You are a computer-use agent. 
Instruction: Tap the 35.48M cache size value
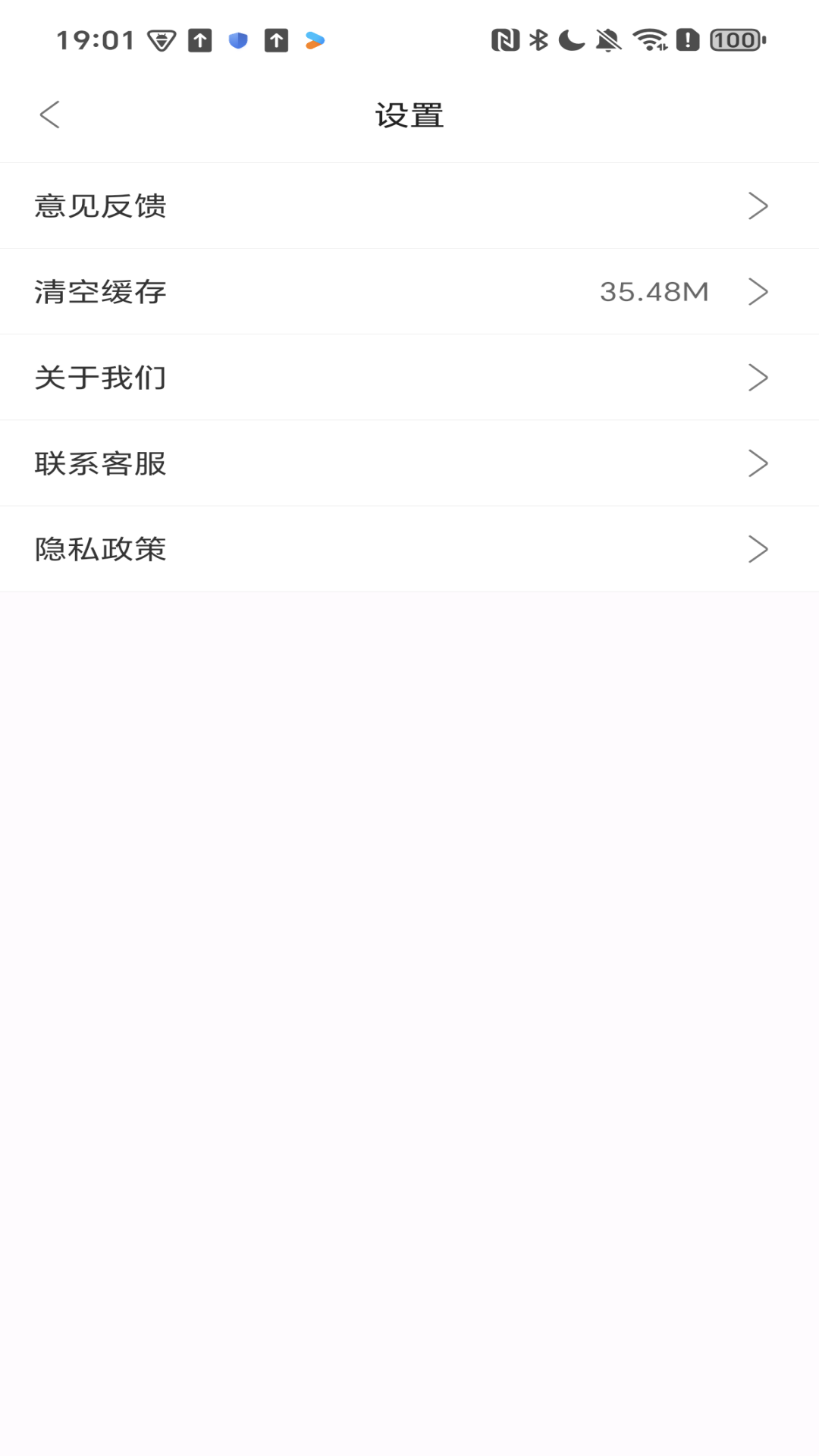(655, 291)
